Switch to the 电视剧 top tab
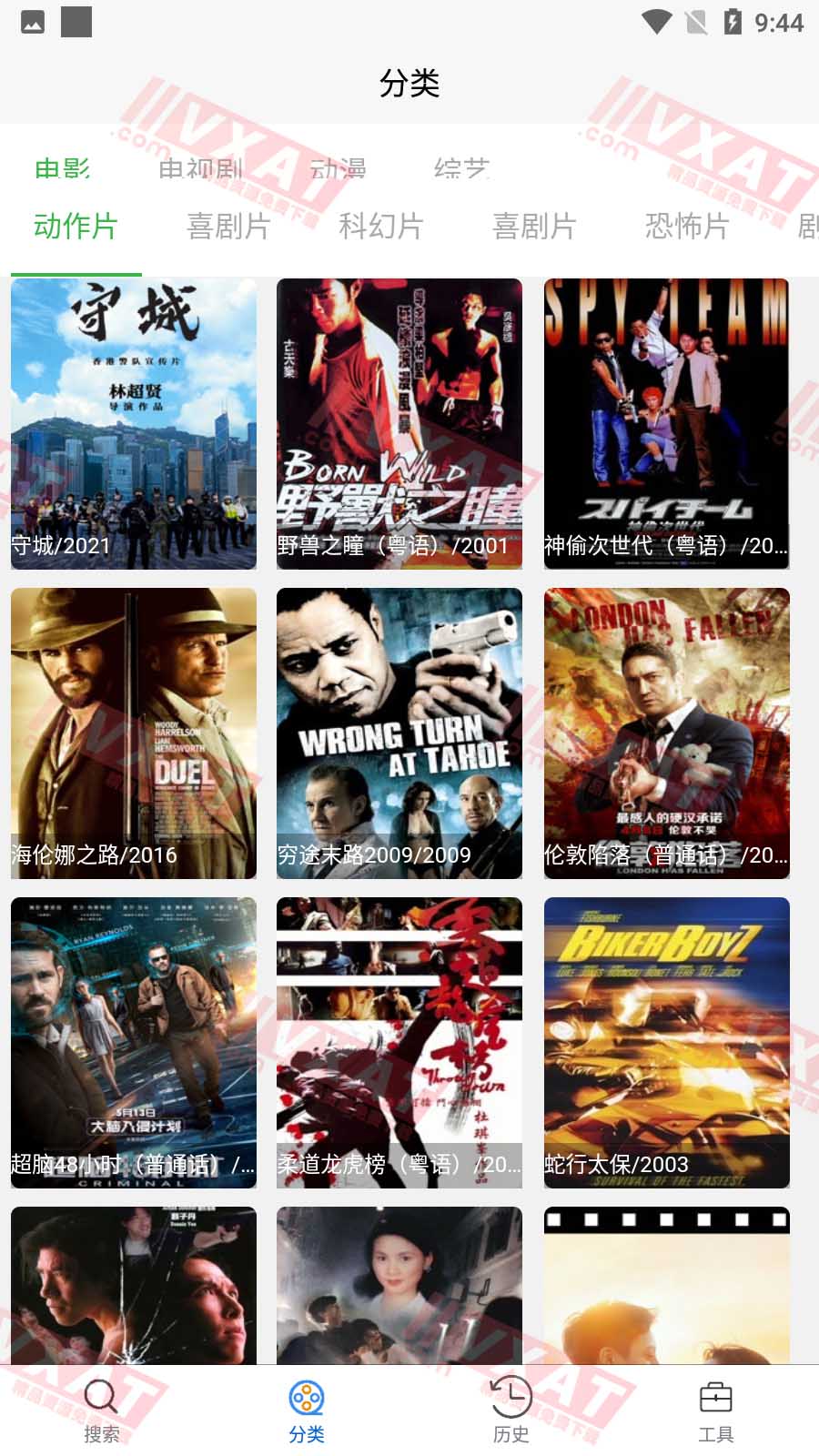 tap(200, 169)
